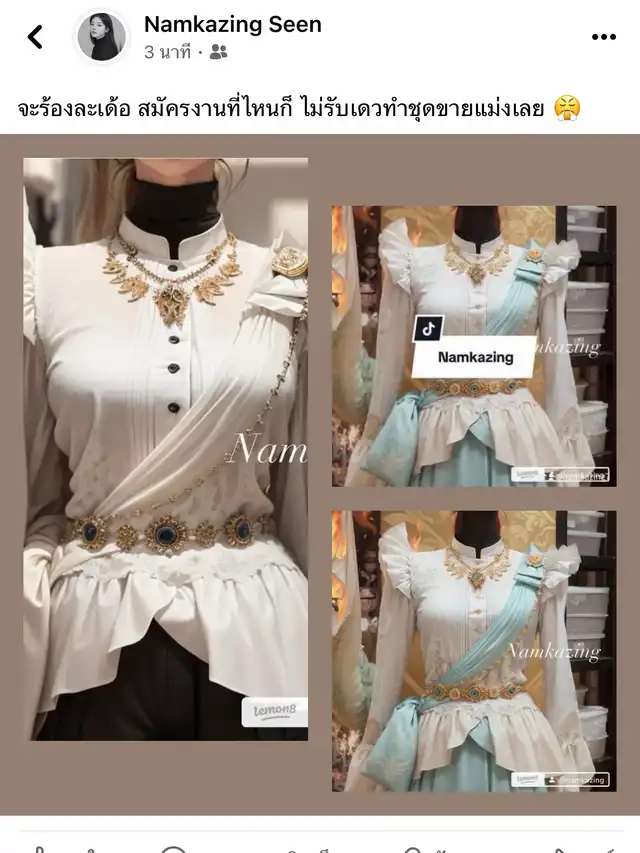
Task: Open the Namkazing Seen profile name
Action: [x=232, y=24]
